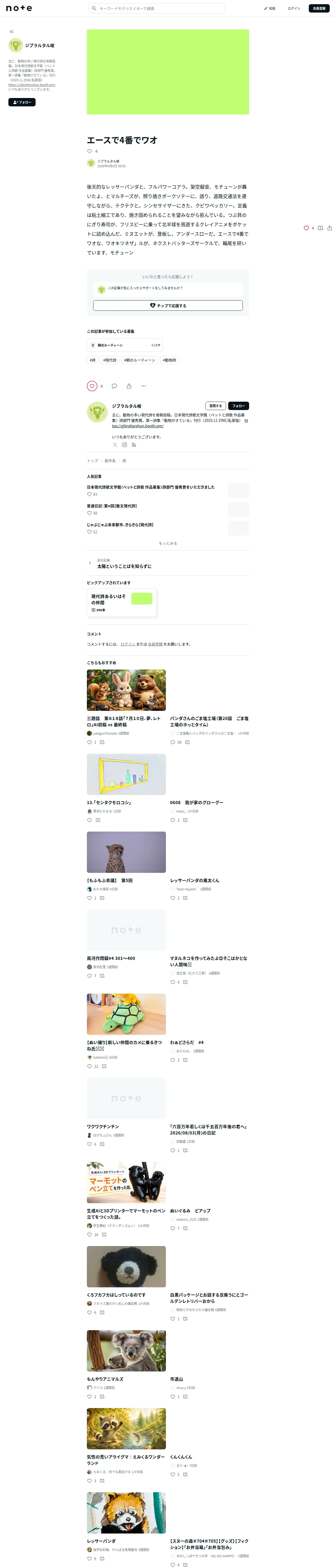This screenshot has height=1568, width=336.
Task: Open the author's RSS feed icon
Action: 133,445
